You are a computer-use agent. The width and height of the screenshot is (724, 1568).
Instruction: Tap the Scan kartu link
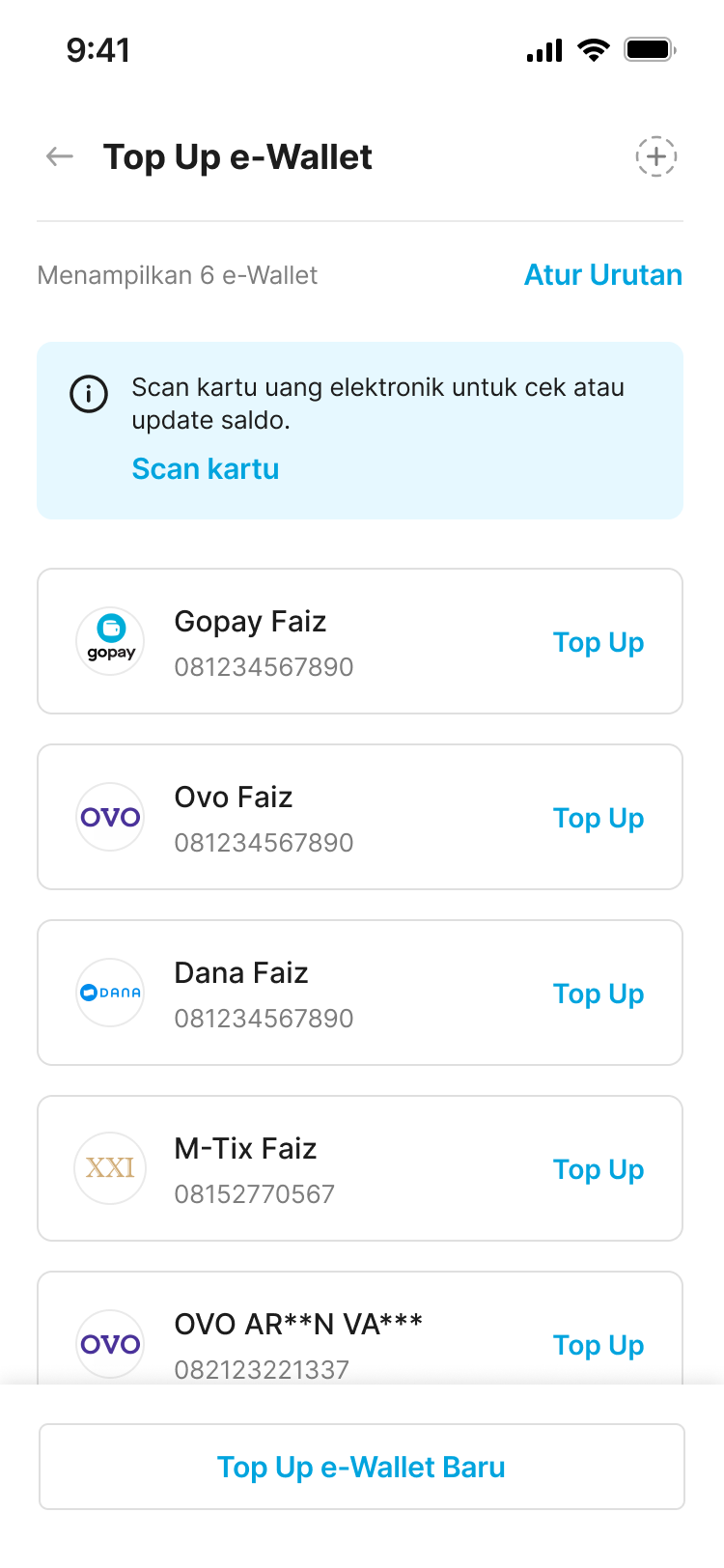206,469
